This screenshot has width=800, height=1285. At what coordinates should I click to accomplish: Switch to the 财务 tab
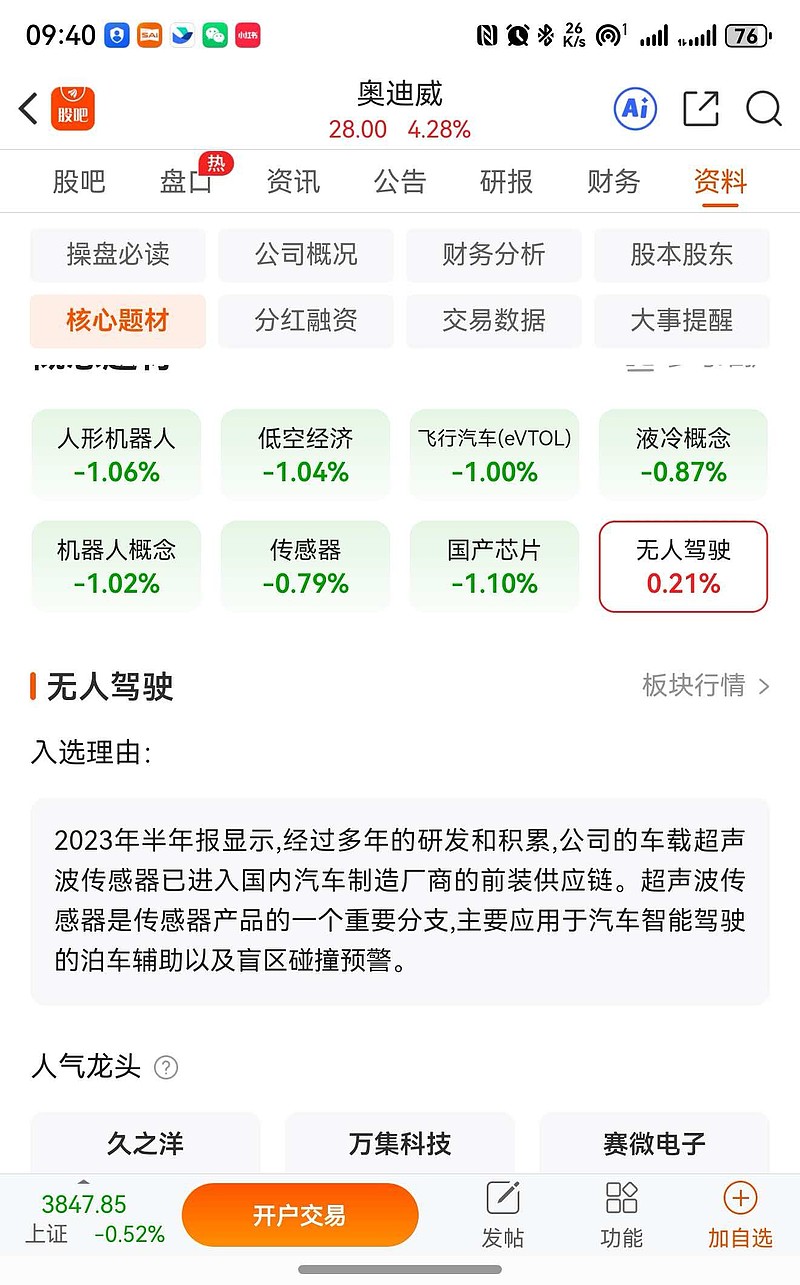click(x=612, y=182)
